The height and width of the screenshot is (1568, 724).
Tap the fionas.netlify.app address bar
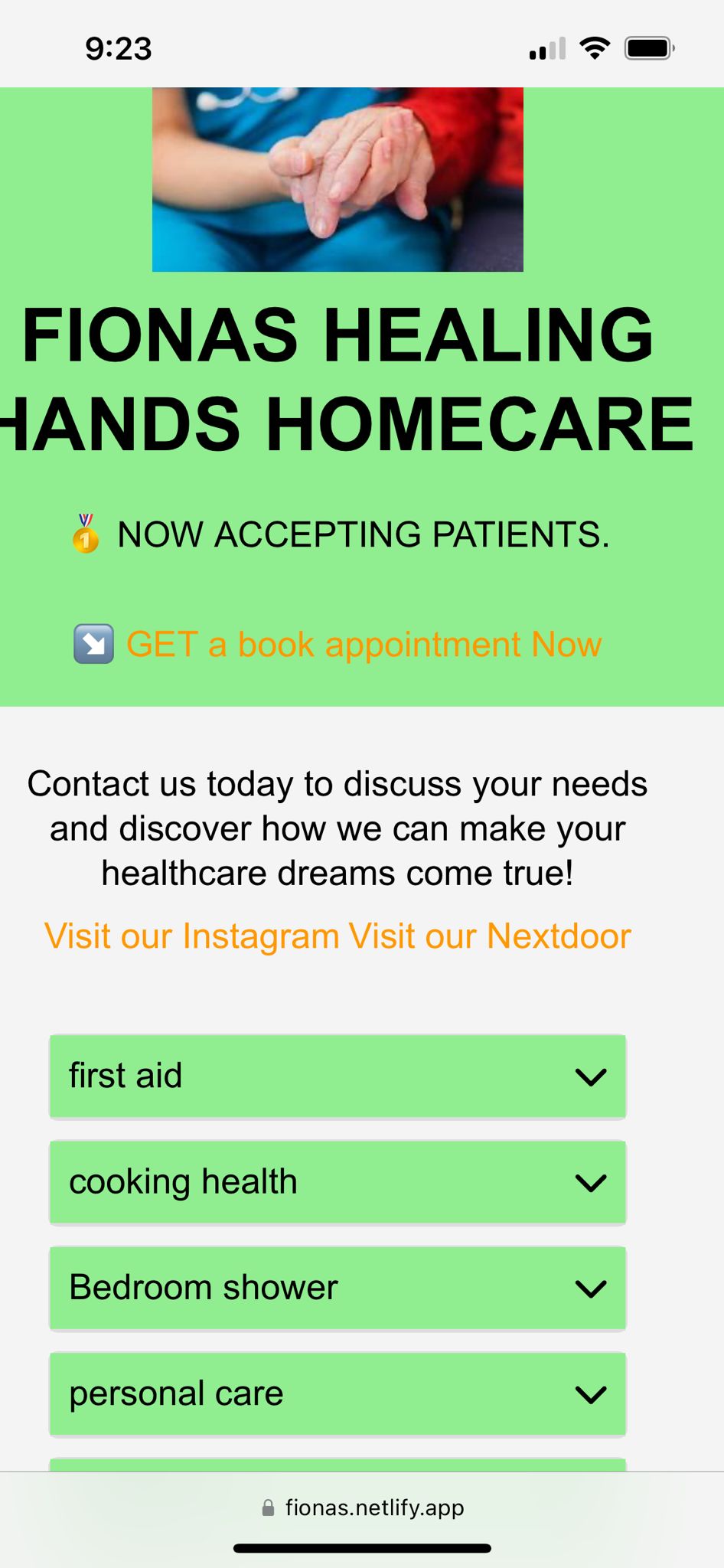click(x=363, y=1508)
